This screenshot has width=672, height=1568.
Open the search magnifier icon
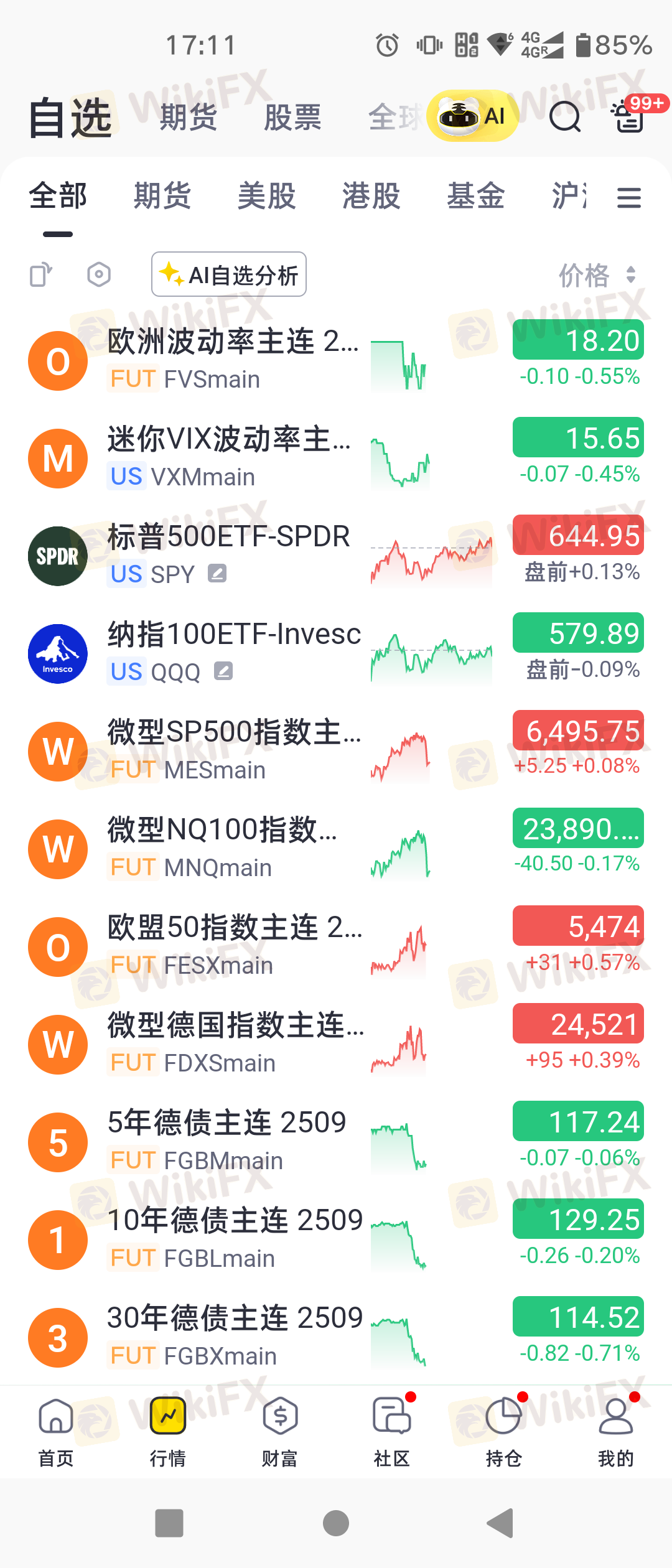pos(565,116)
